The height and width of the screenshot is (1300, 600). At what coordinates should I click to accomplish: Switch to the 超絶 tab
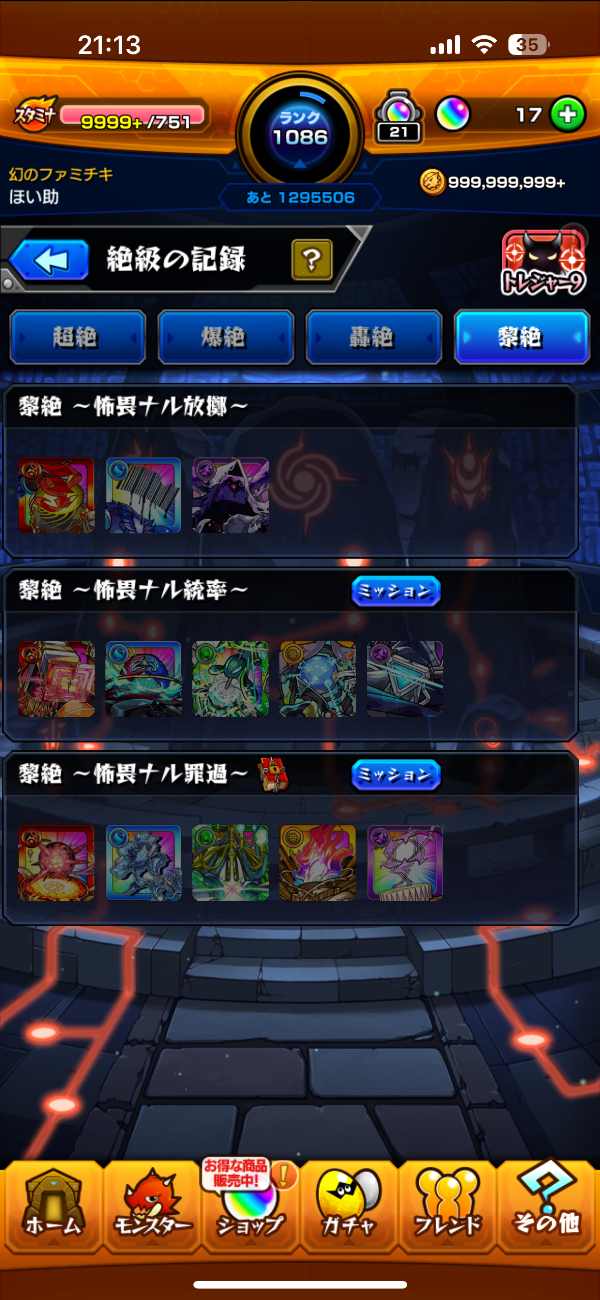(77, 337)
